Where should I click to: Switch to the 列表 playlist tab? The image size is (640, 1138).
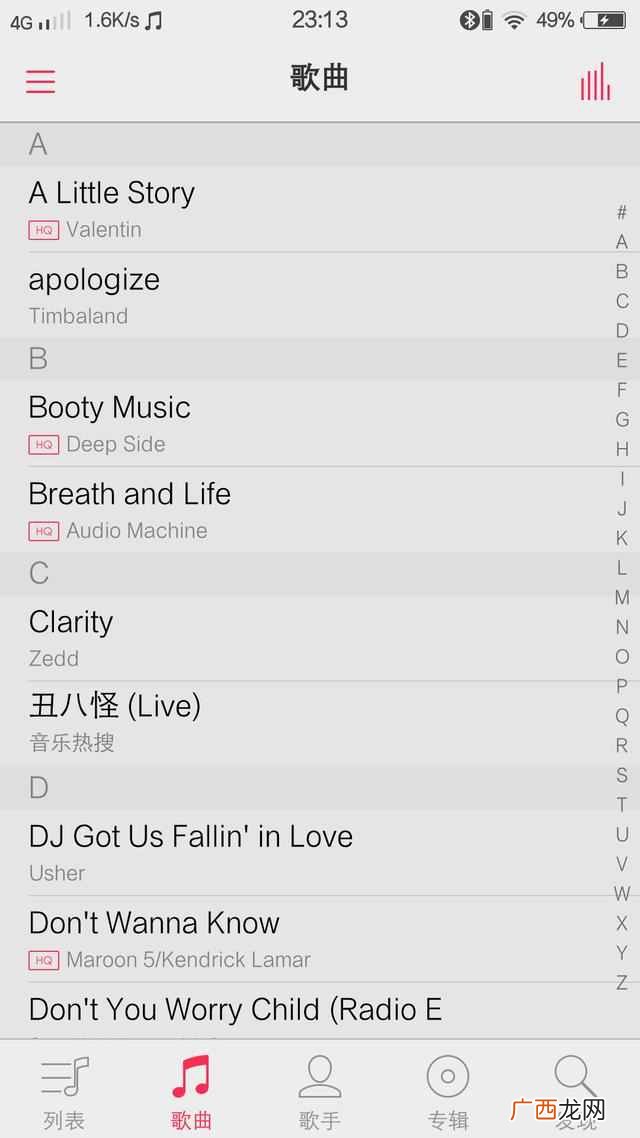pos(64,1091)
